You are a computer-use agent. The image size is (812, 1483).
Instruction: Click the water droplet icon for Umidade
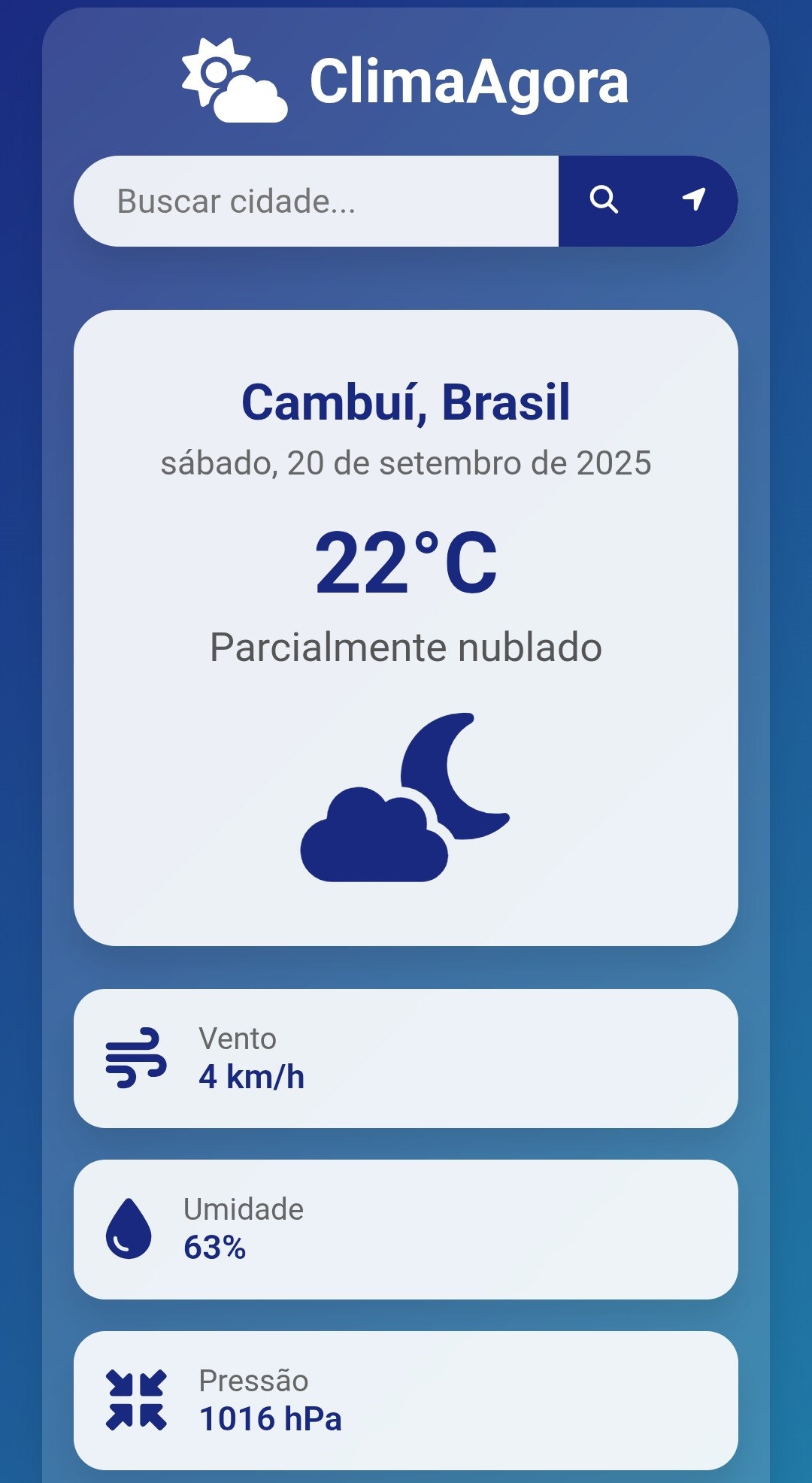pos(128,1227)
